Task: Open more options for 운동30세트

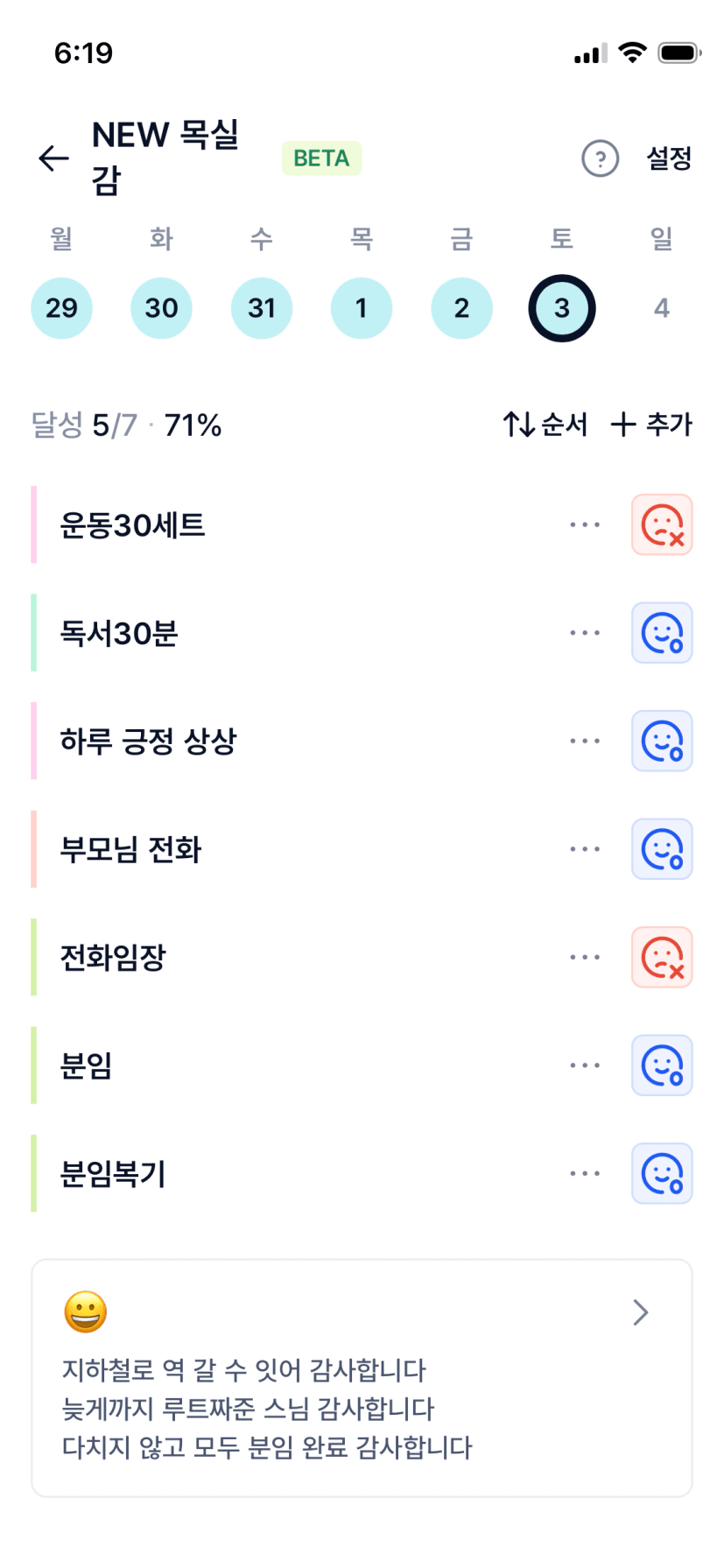Action: click(584, 525)
